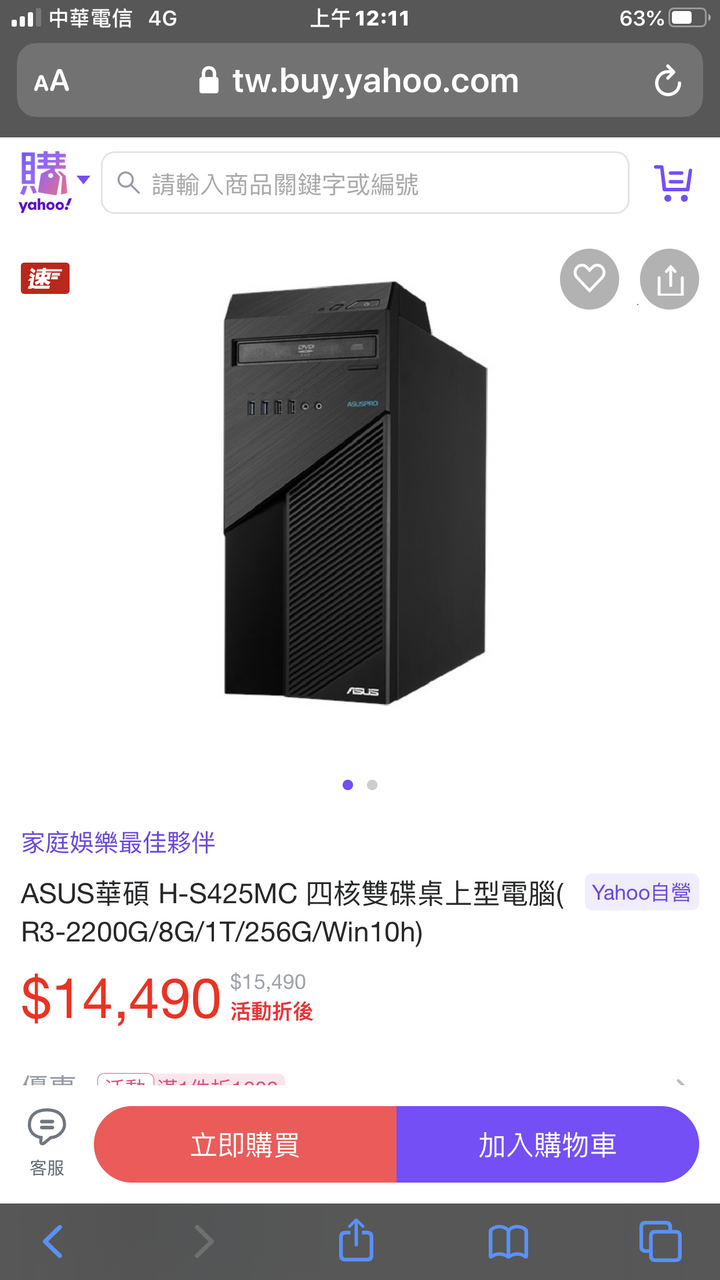Tap 立即購買 to buy now
The width and height of the screenshot is (720, 1280).
pyautogui.click(x=245, y=1145)
